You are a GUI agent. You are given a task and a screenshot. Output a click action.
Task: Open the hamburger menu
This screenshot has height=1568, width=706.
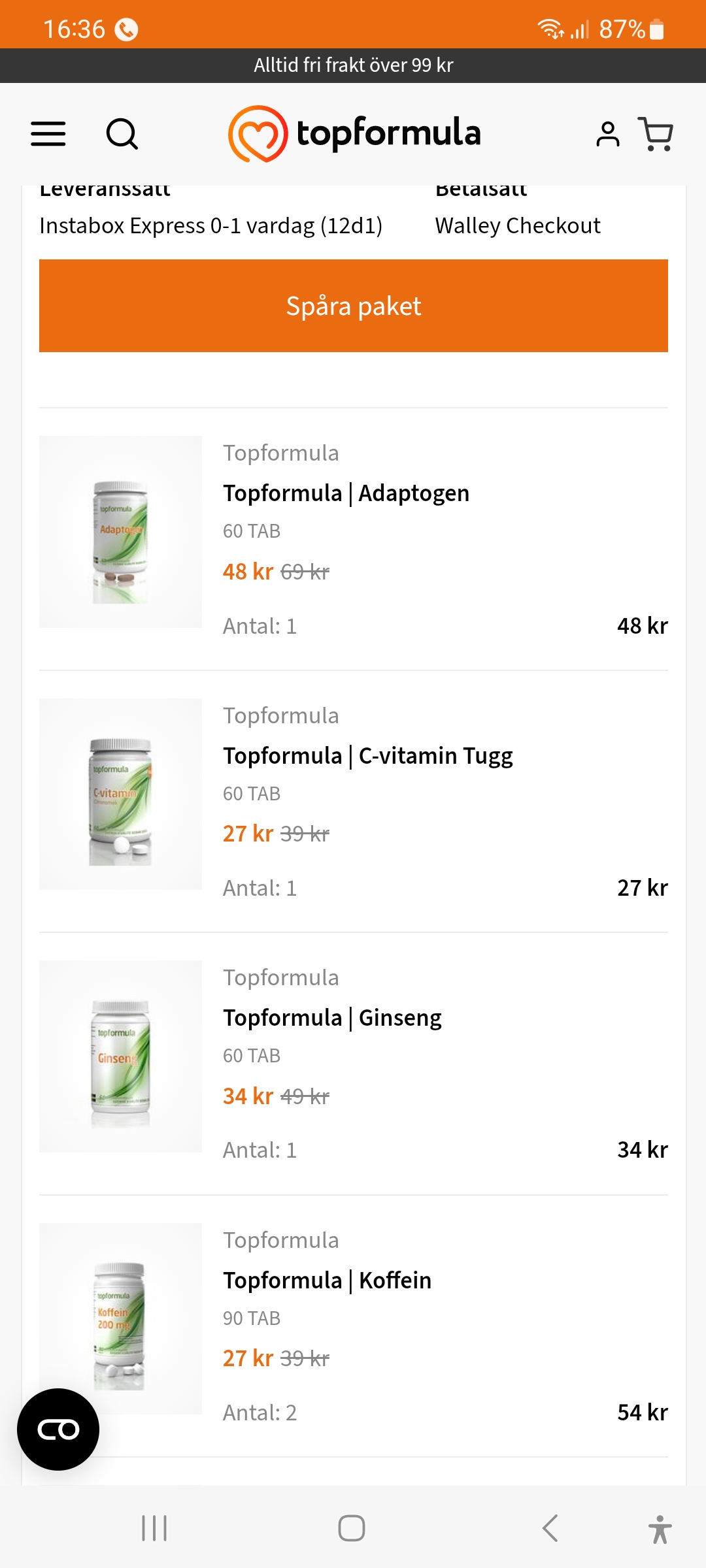48,134
